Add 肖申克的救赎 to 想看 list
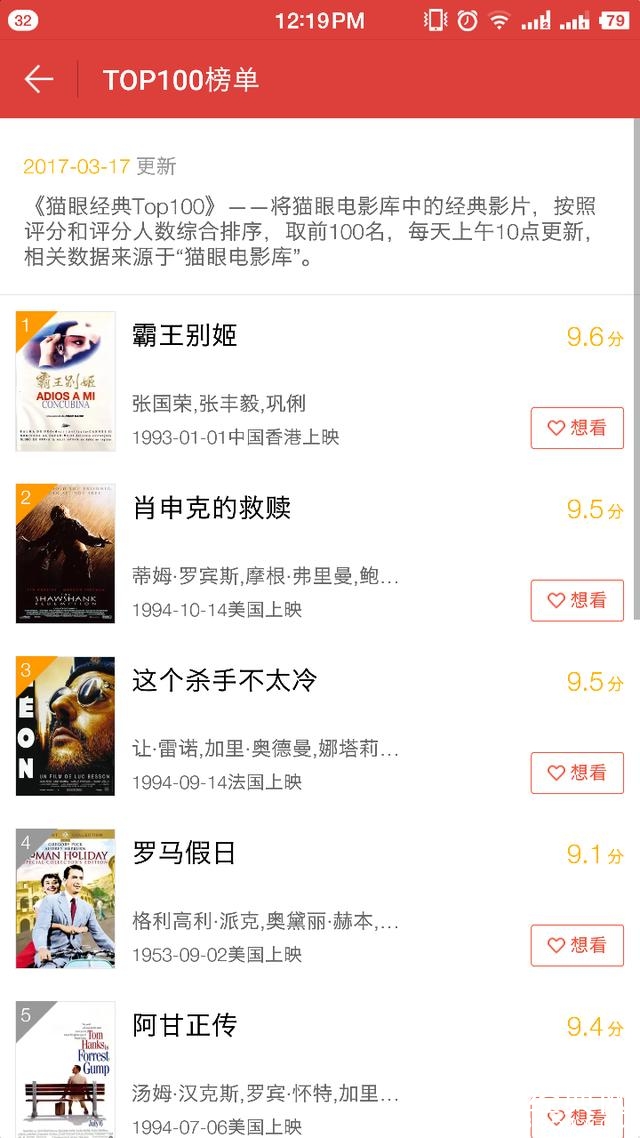This screenshot has width=640, height=1138. point(577,600)
